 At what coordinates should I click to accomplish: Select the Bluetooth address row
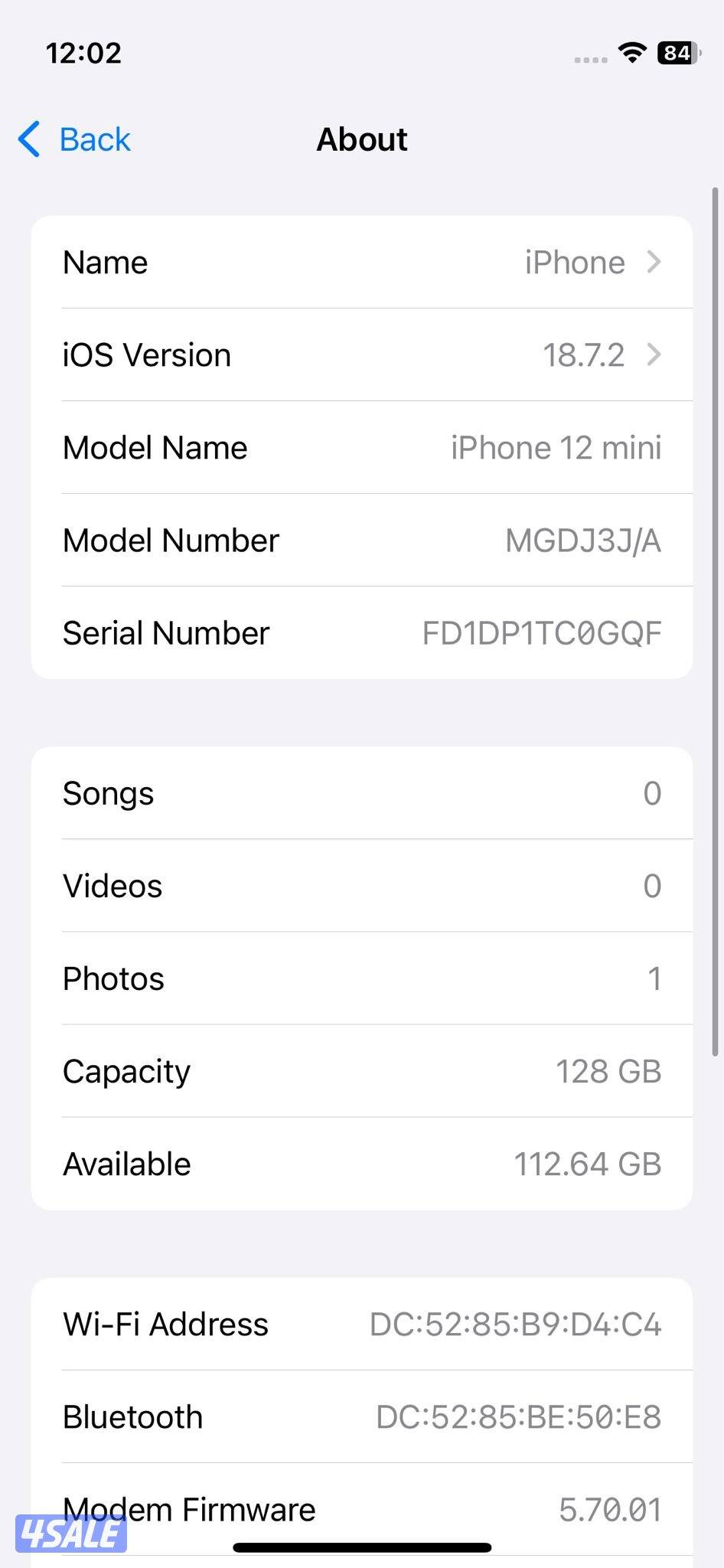[x=361, y=1416]
